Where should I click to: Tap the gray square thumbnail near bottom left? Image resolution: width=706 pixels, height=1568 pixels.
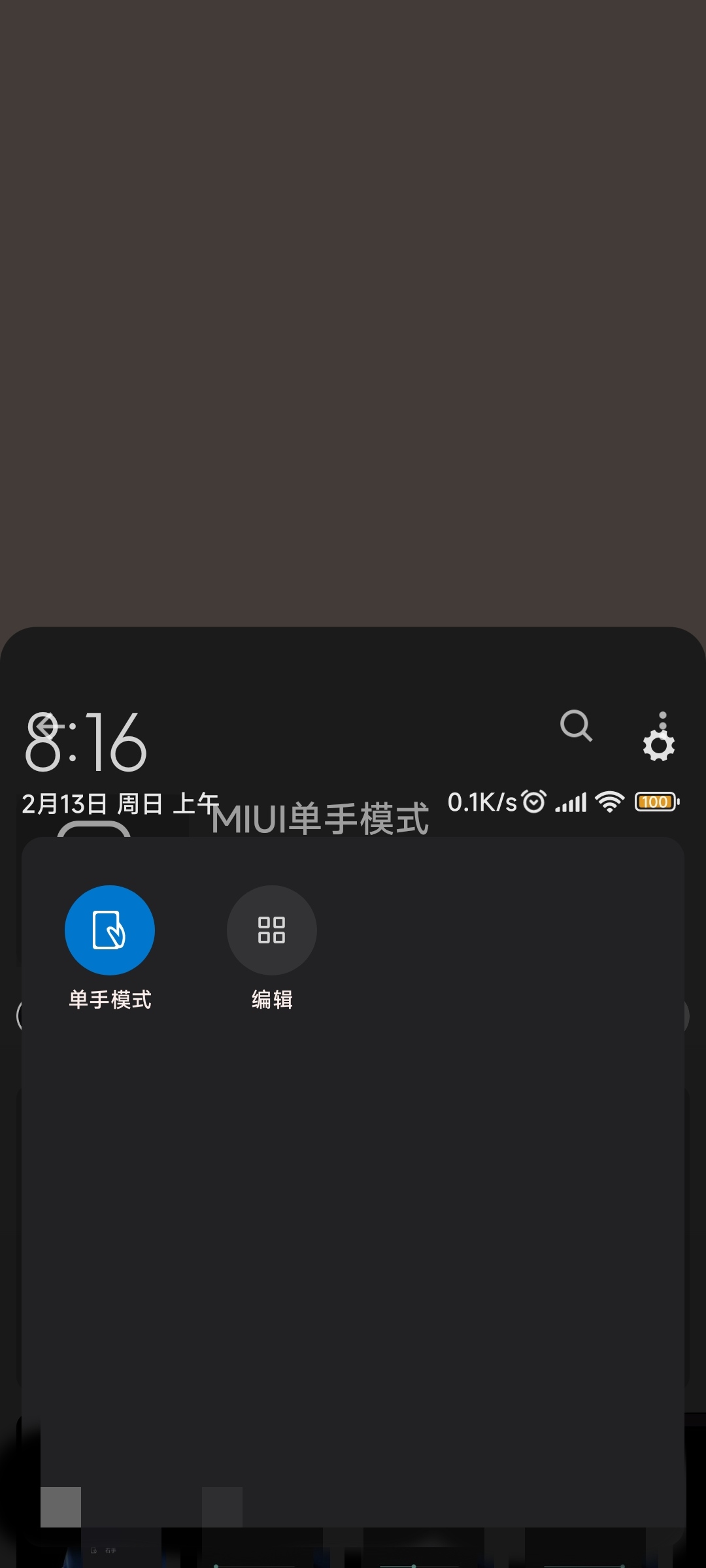tap(61, 1505)
